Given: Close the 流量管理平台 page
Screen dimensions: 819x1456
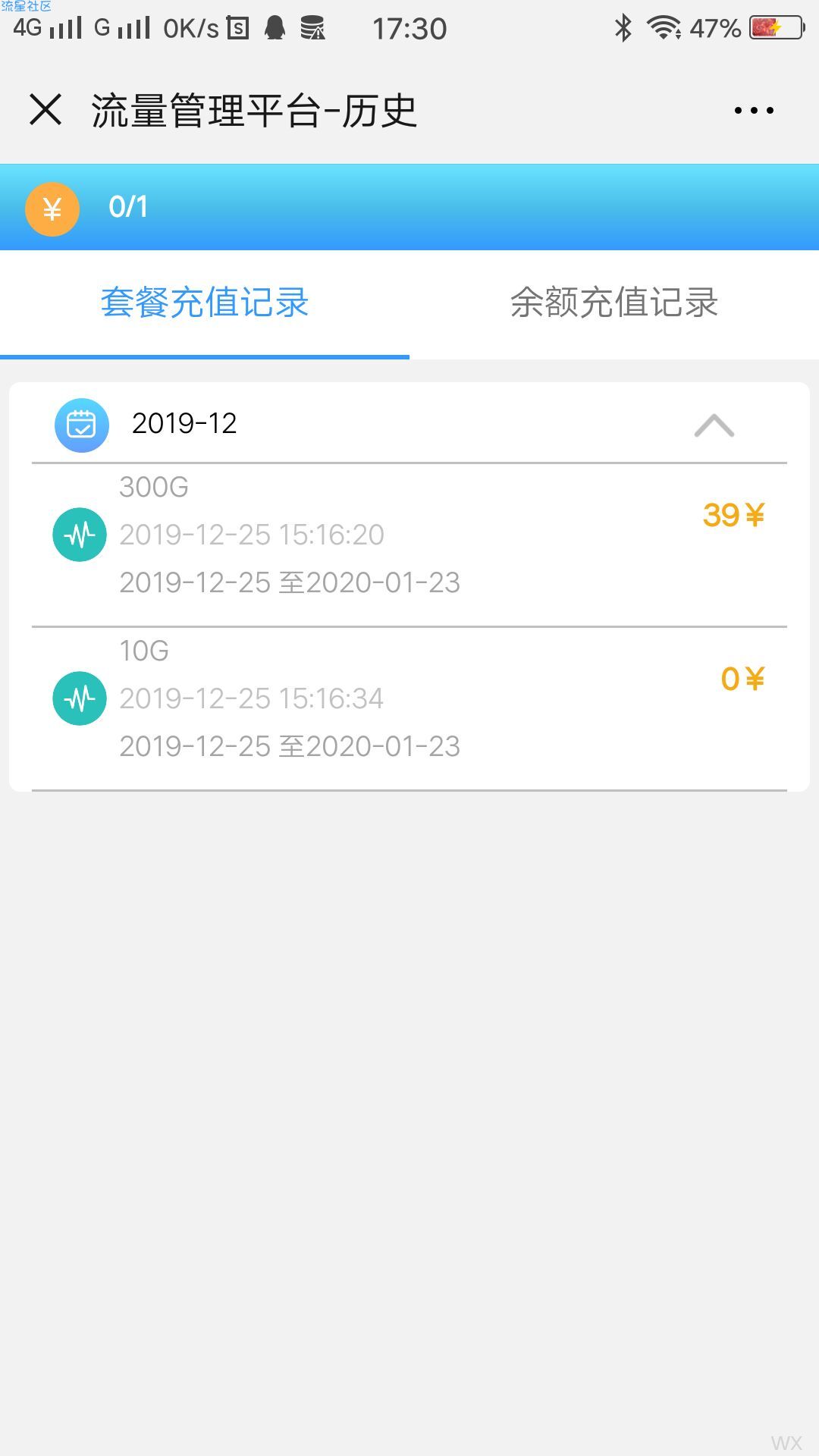Looking at the screenshot, I should pos(45,110).
